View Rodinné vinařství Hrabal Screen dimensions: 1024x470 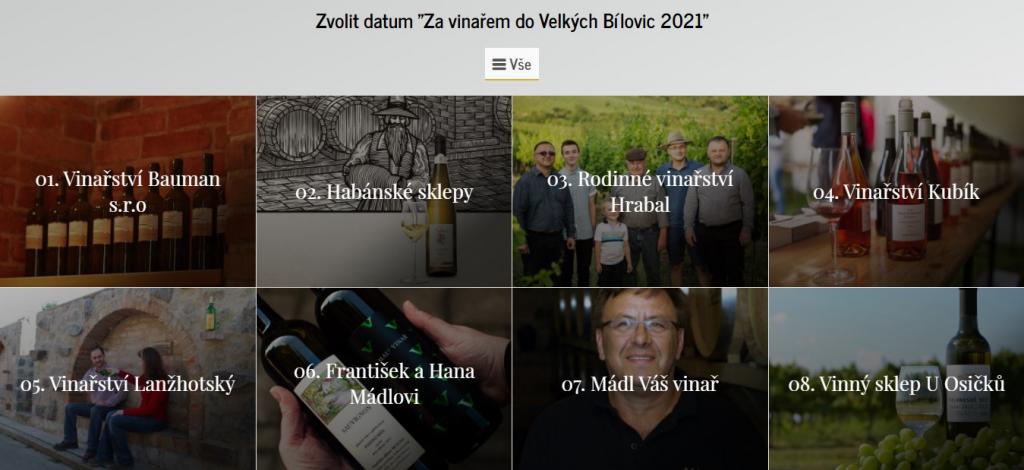(640, 192)
